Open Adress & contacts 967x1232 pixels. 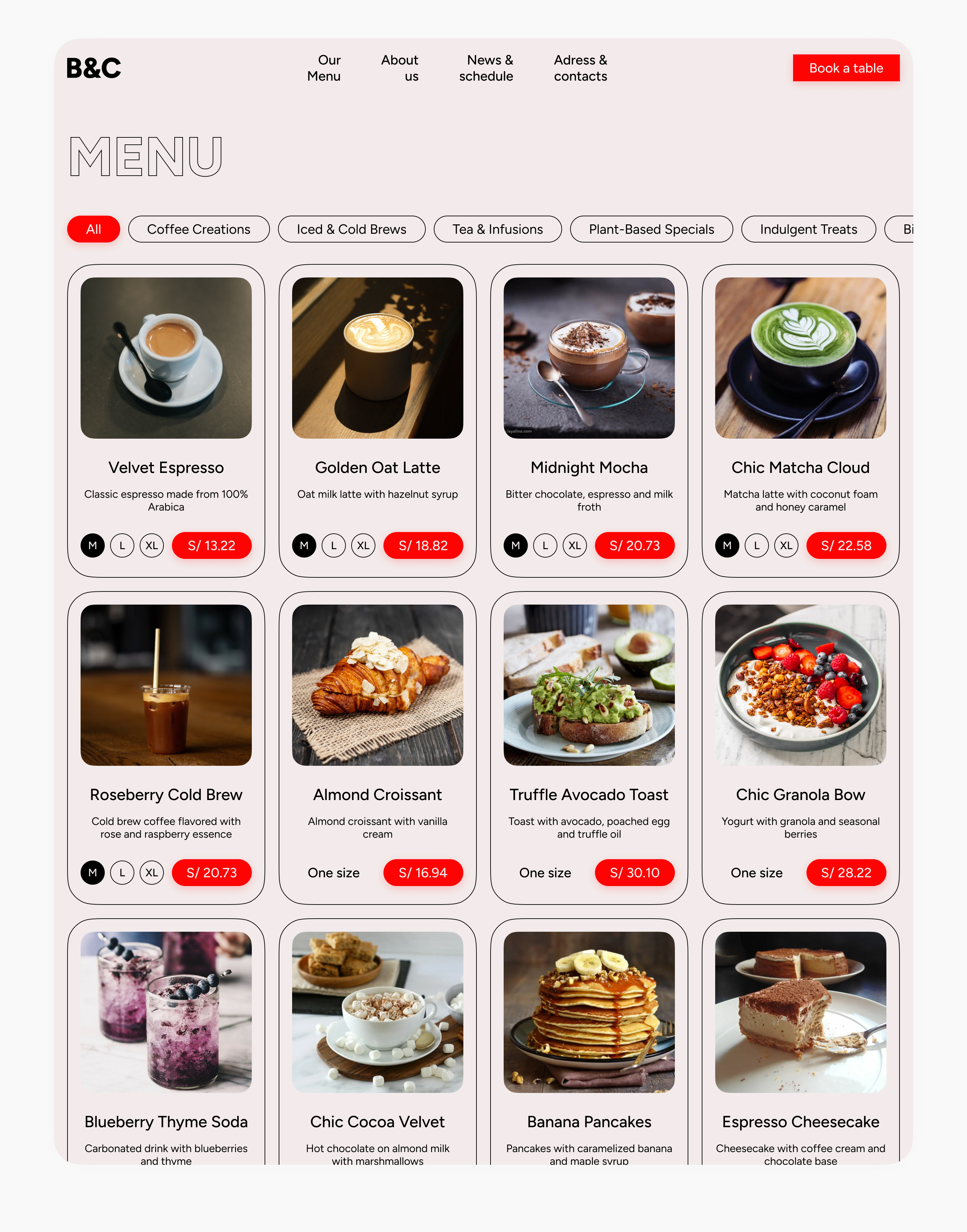click(580, 68)
